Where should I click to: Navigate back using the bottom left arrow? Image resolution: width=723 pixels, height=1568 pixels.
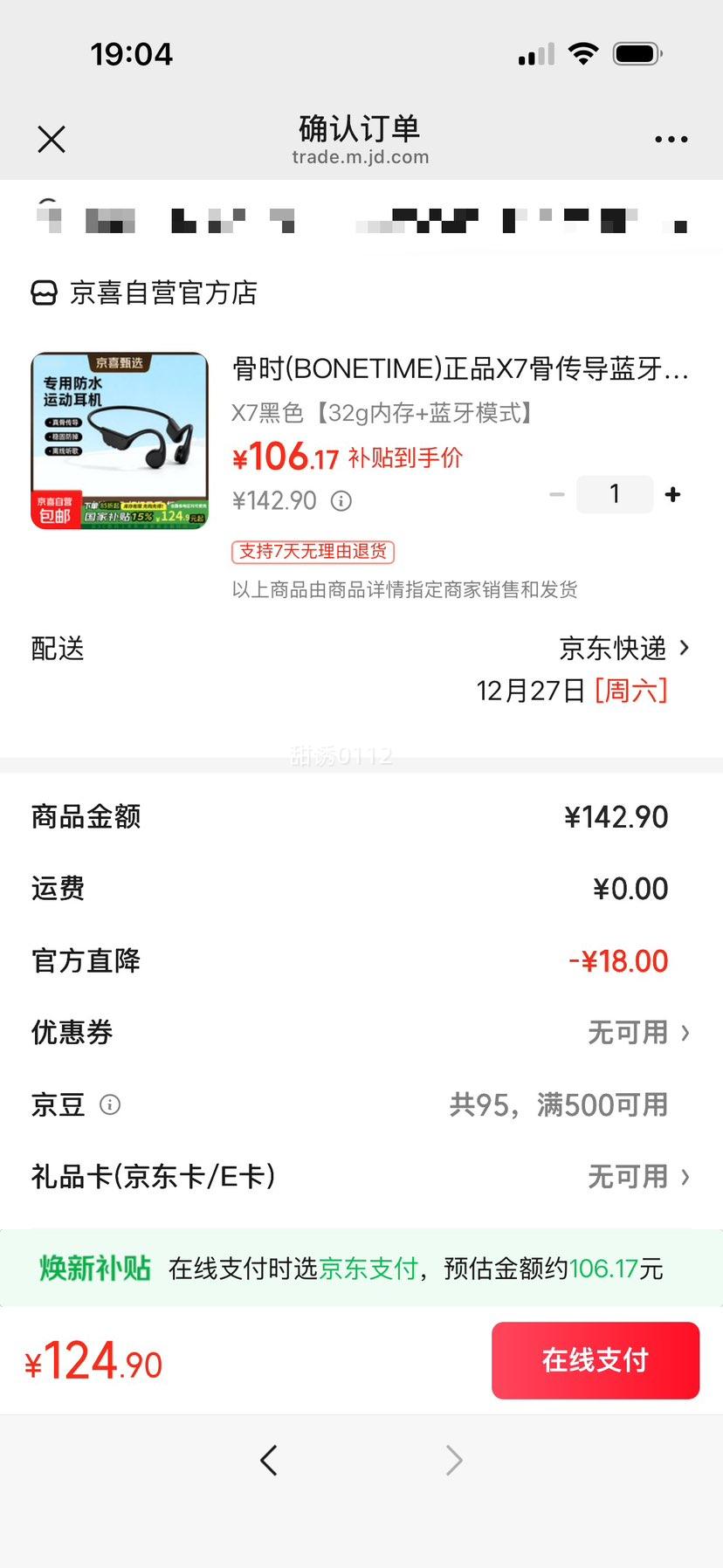(x=269, y=1460)
